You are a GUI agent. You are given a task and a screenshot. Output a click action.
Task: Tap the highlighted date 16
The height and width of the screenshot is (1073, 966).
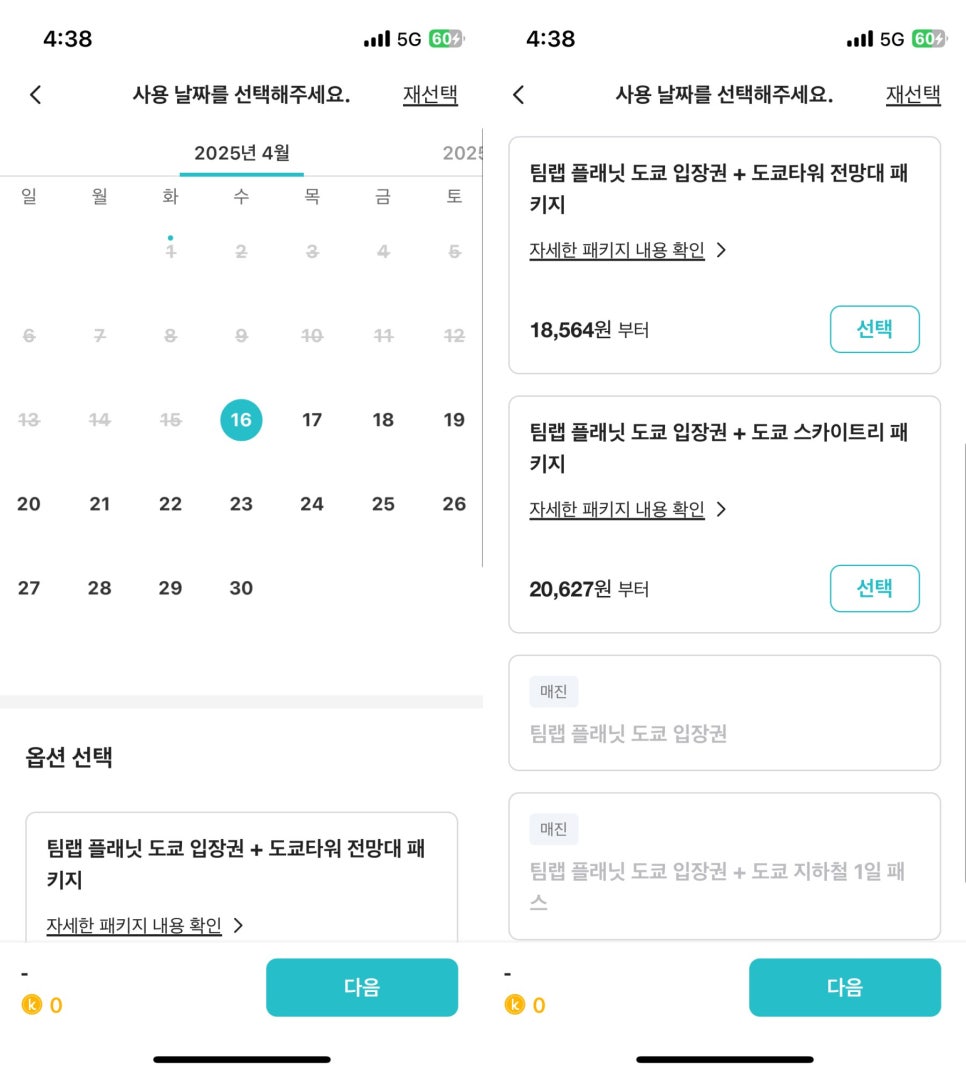[241, 419]
